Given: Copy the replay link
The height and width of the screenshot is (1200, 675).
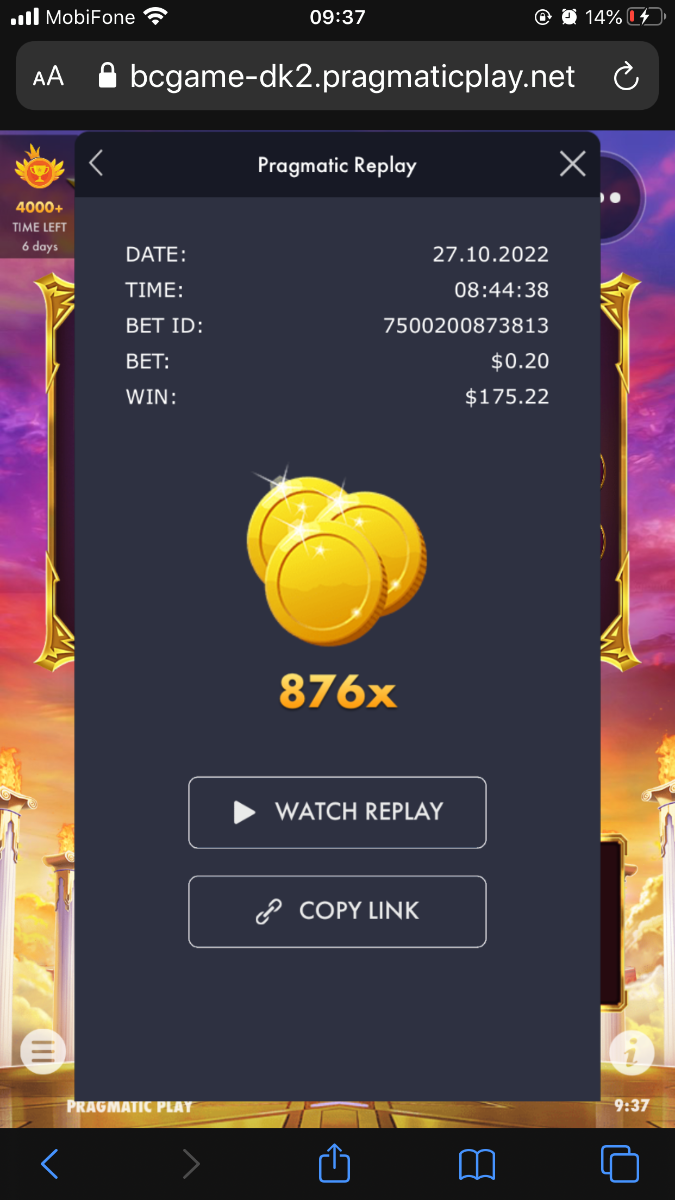Looking at the screenshot, I should click(x=337, y=911).
